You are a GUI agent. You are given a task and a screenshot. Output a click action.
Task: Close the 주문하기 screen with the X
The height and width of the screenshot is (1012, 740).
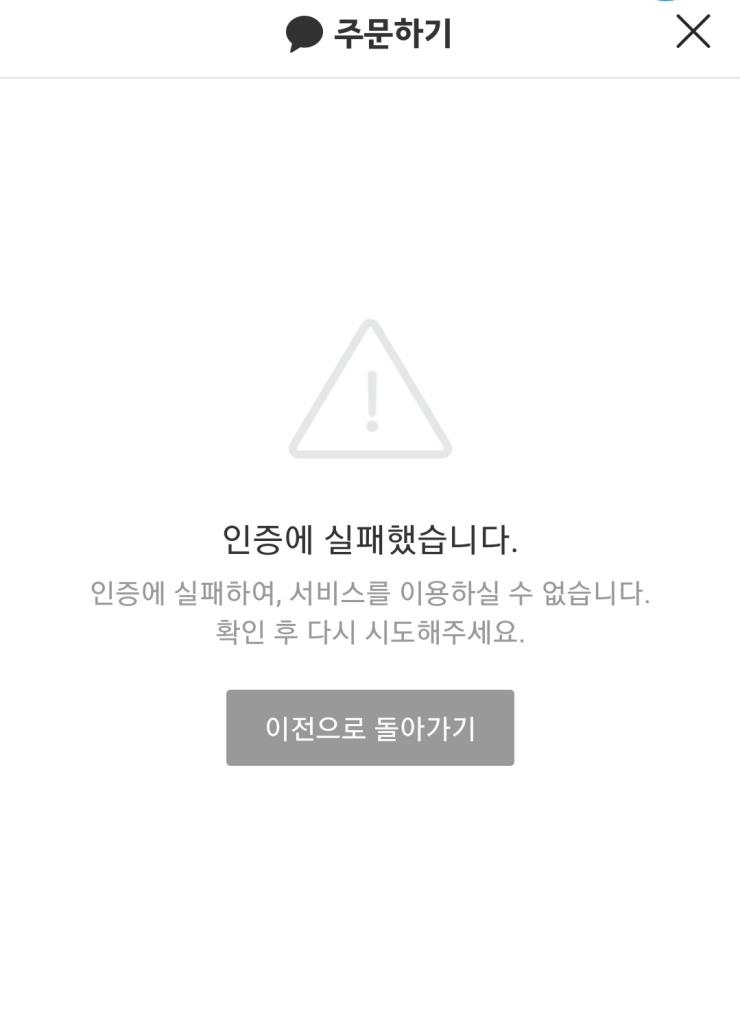click(692, 32)
